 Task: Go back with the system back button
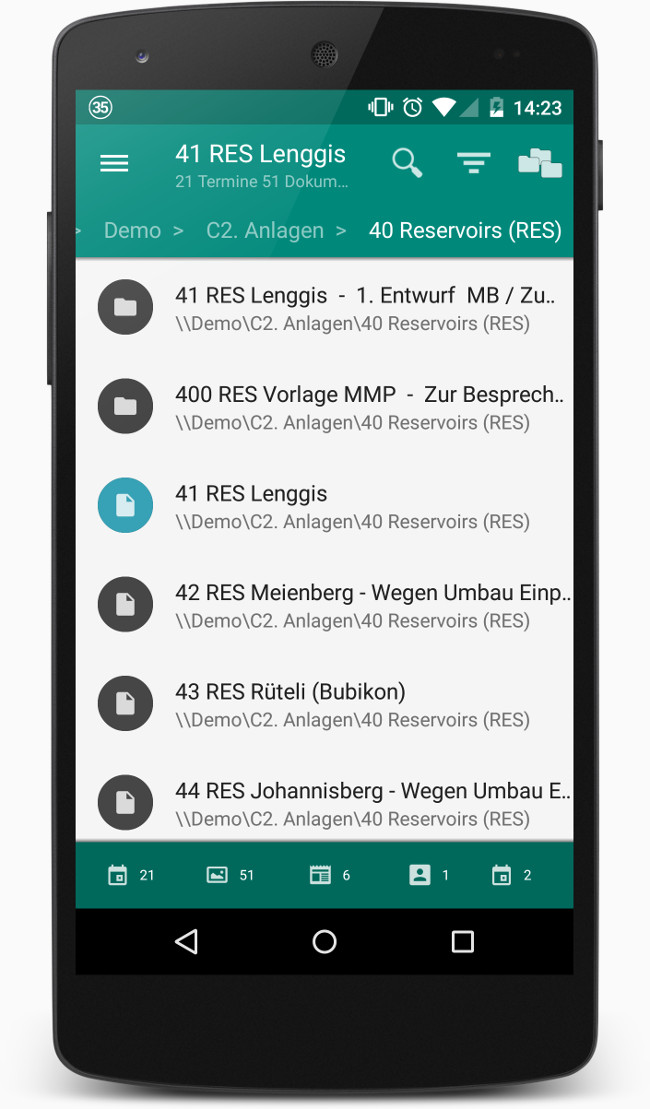click(186, 941)
